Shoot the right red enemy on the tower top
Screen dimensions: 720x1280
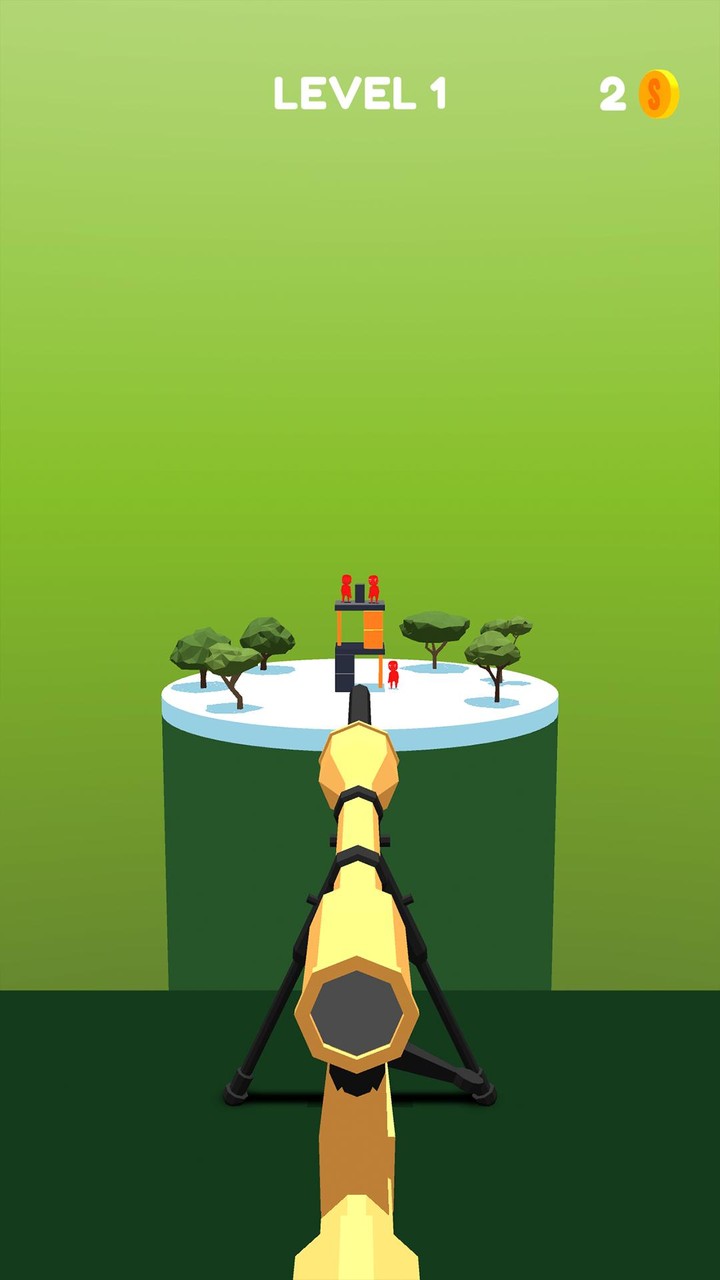point(373,588)
